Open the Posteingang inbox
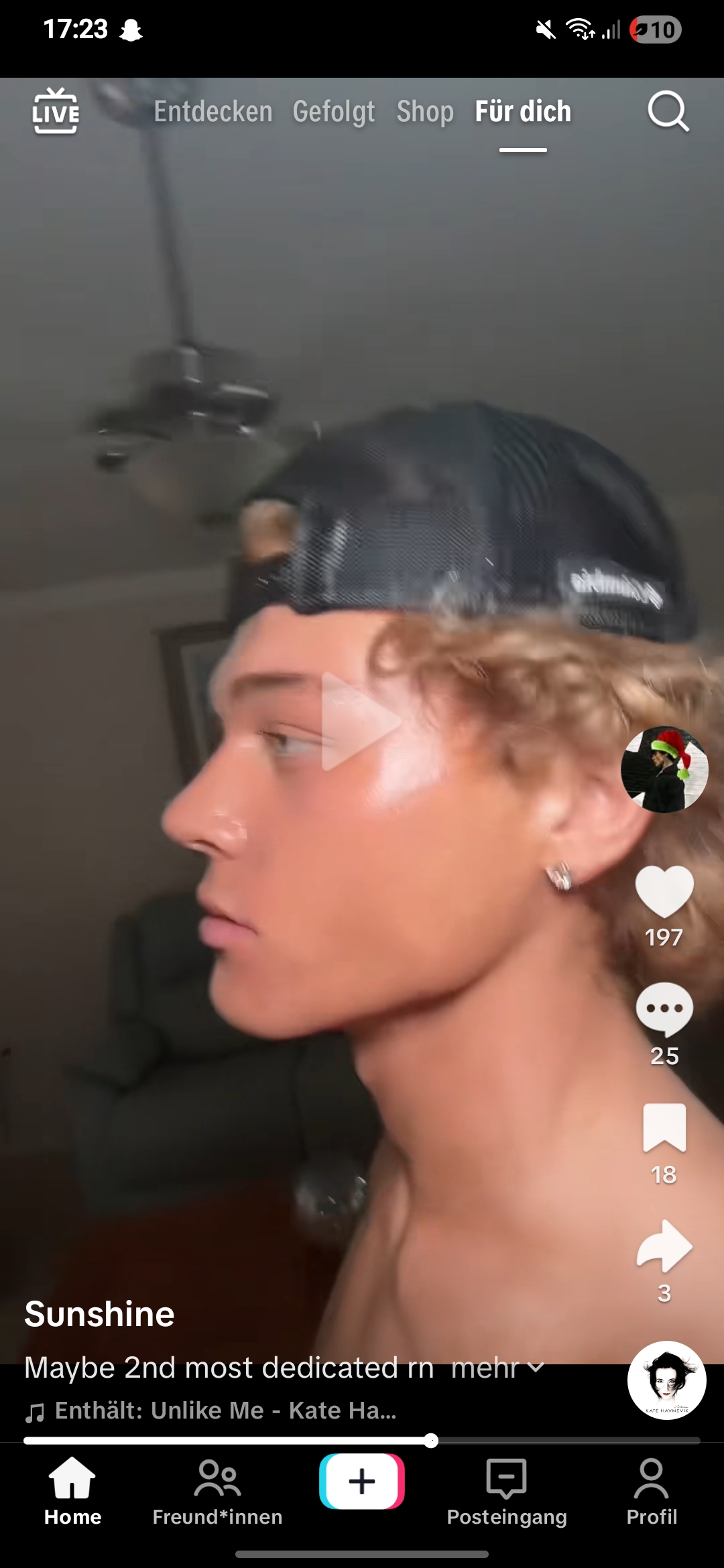724x1568 pixels. click(x=507, y=1492)
